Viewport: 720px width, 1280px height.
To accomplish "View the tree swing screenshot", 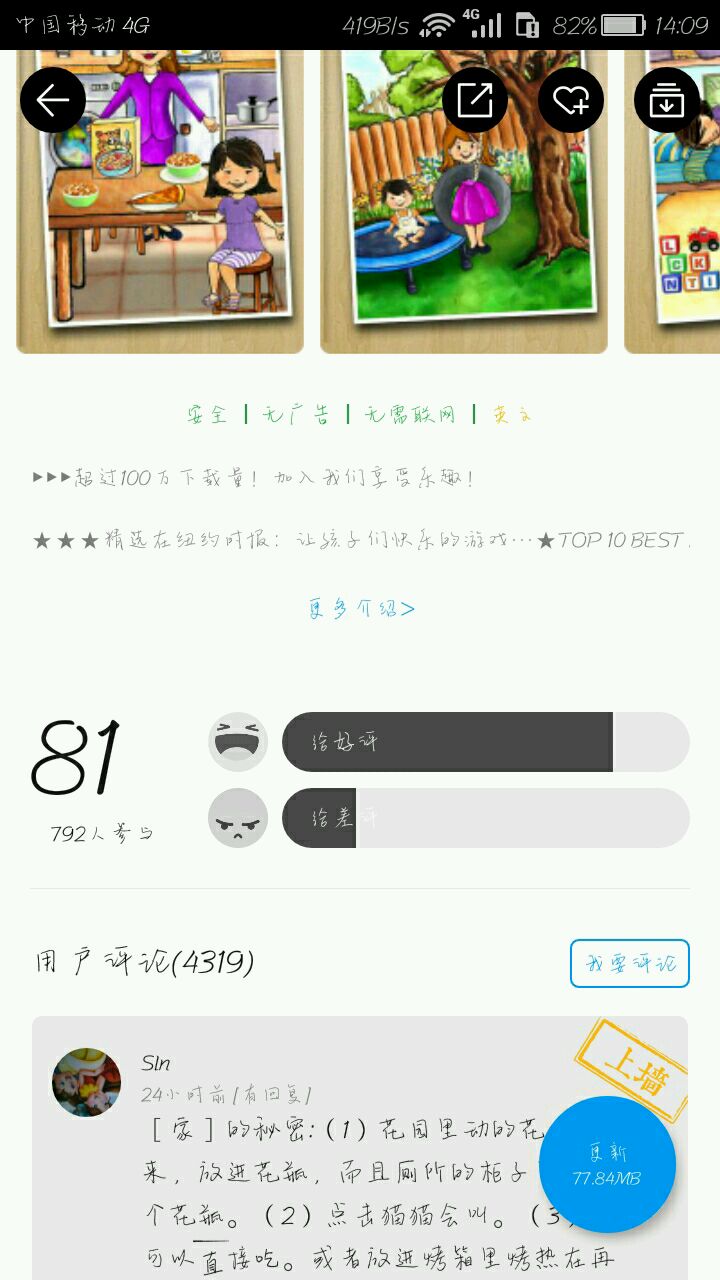I will tap(463, 200).
